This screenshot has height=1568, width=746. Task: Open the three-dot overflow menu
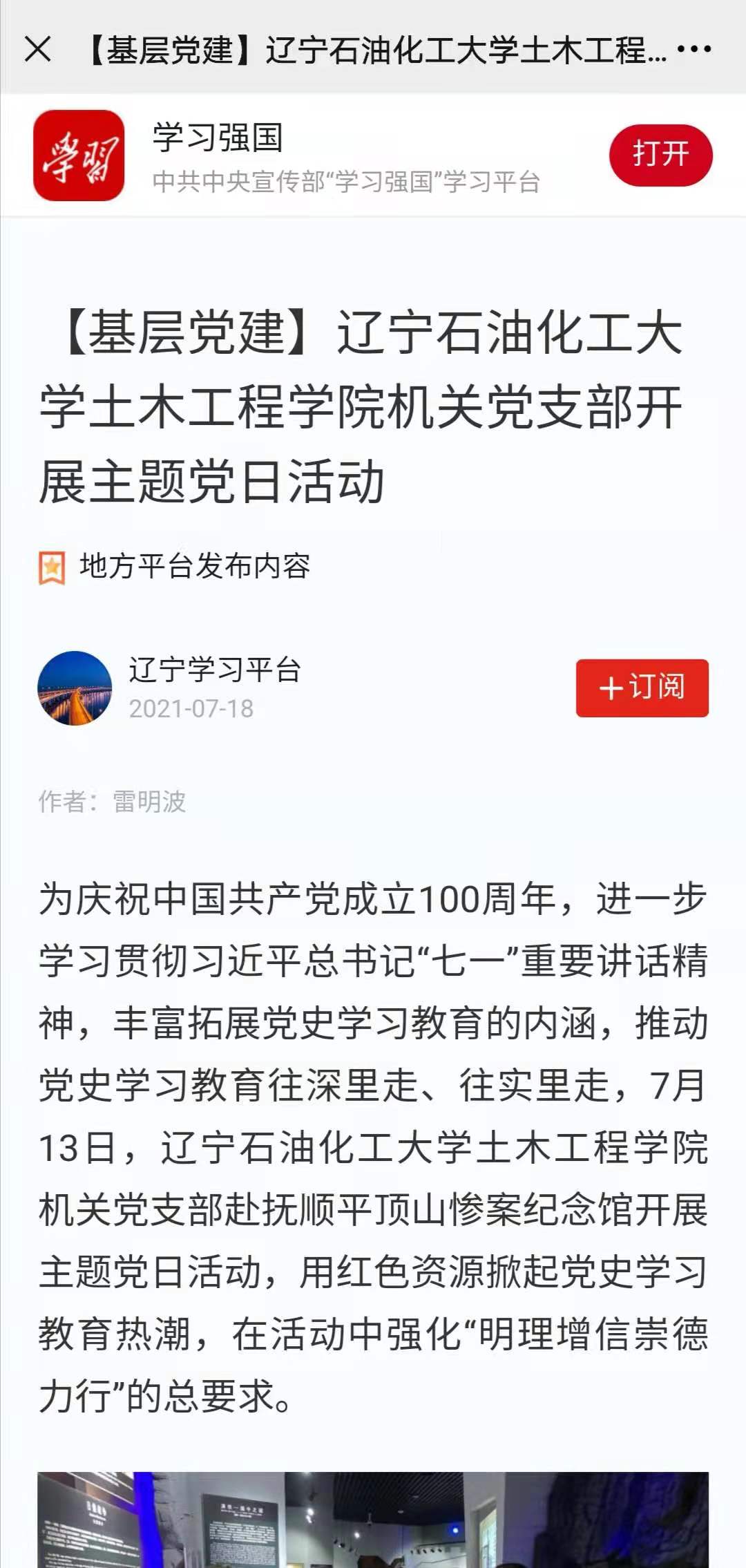694,50
